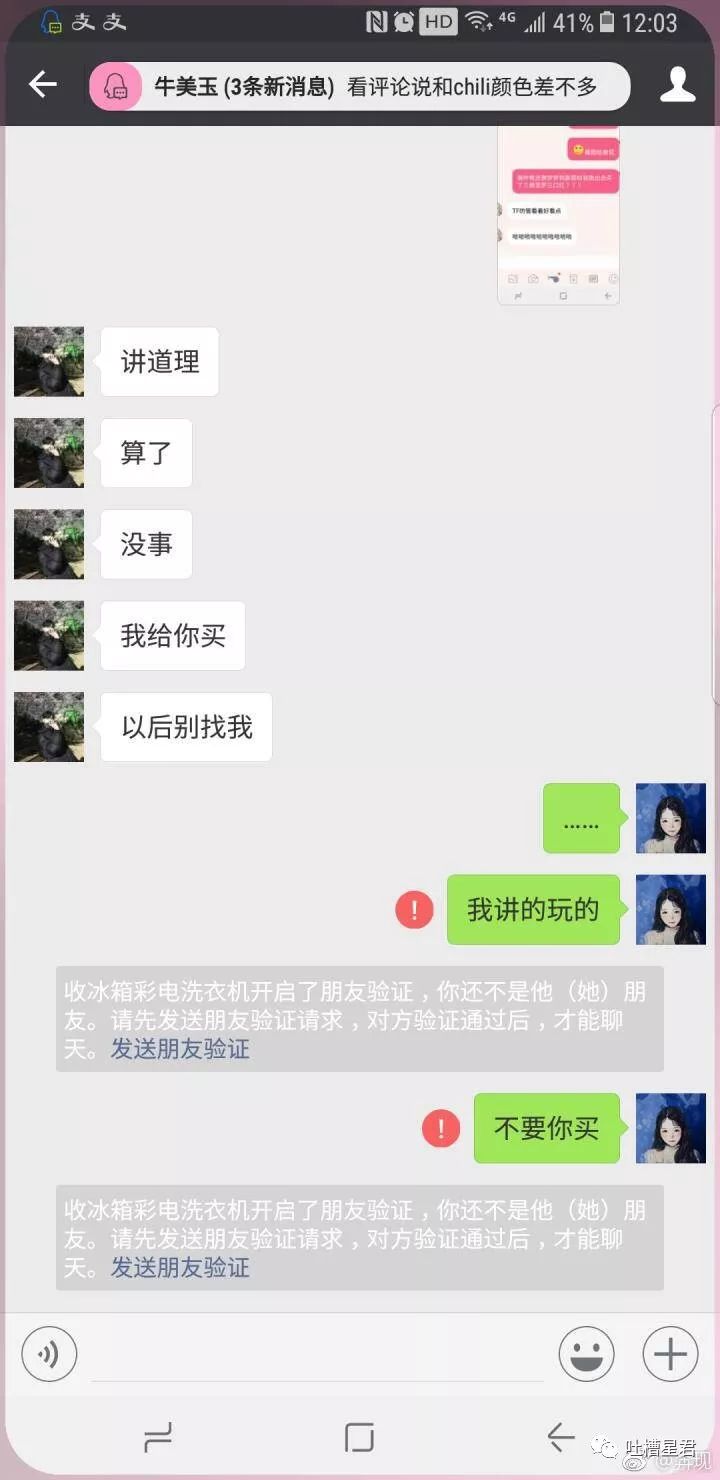Screen dimensions: 720x1480
Task: Tap the last 发送朋友验证 link
Action: pyautogui.click(x=180, y=1268)
